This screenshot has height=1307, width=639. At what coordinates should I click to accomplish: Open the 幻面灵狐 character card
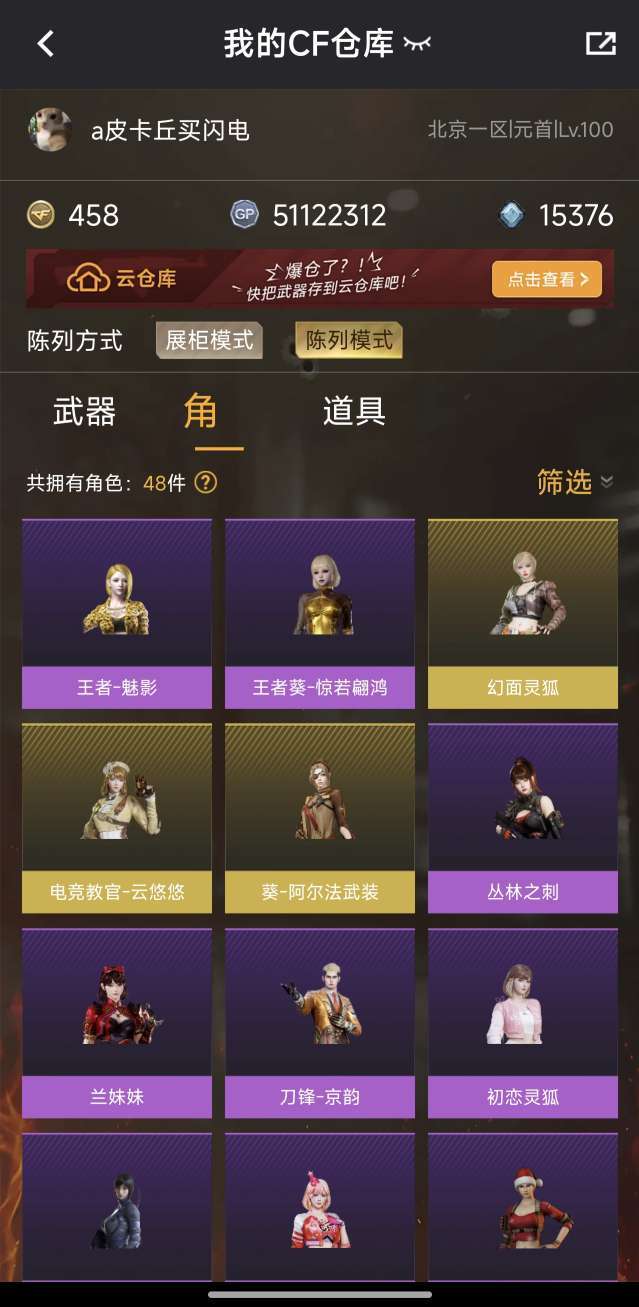click(523, 612)
